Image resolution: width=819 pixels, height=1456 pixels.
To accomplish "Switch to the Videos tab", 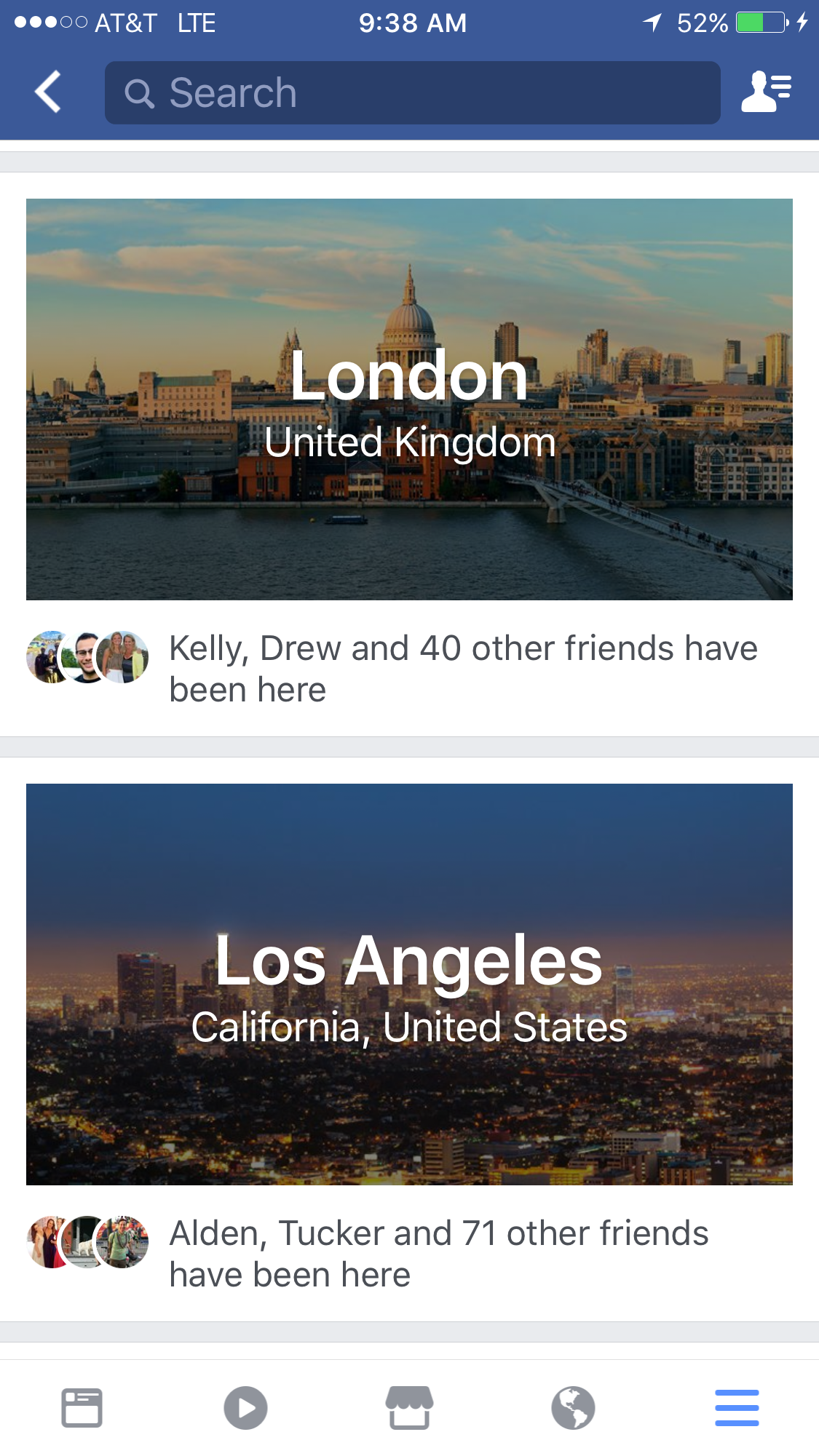I will click(245, 1408).
